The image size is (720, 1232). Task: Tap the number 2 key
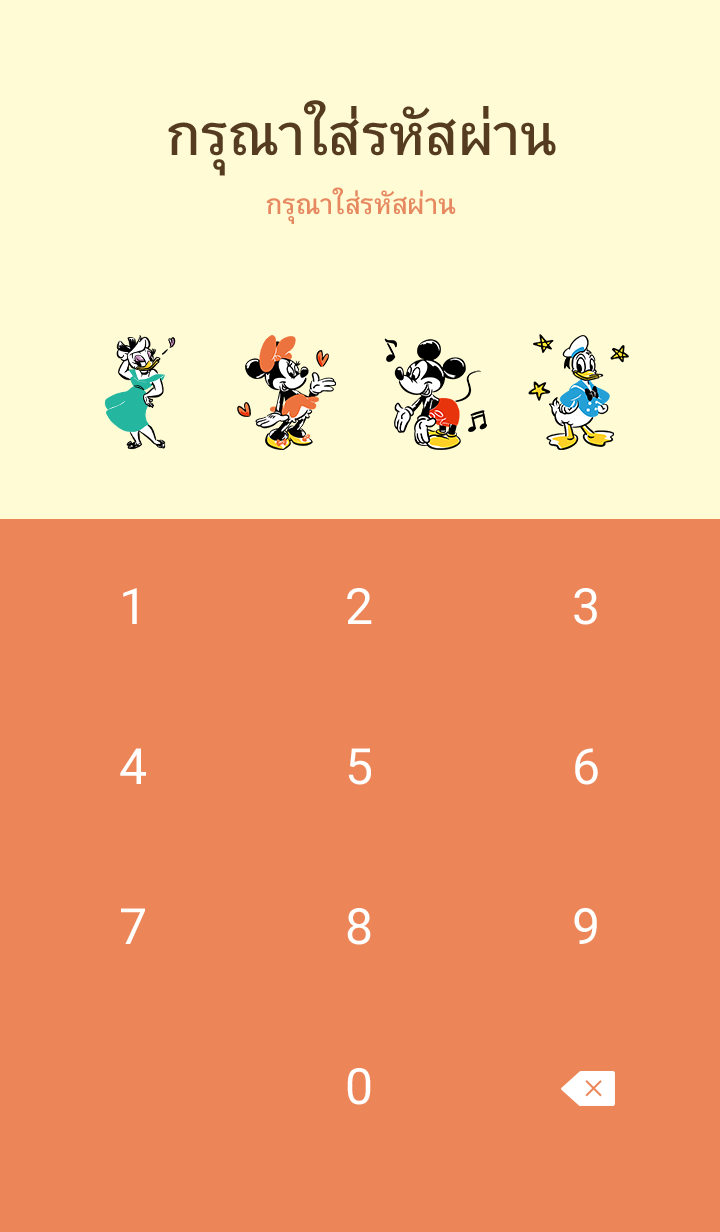point(359,607)
